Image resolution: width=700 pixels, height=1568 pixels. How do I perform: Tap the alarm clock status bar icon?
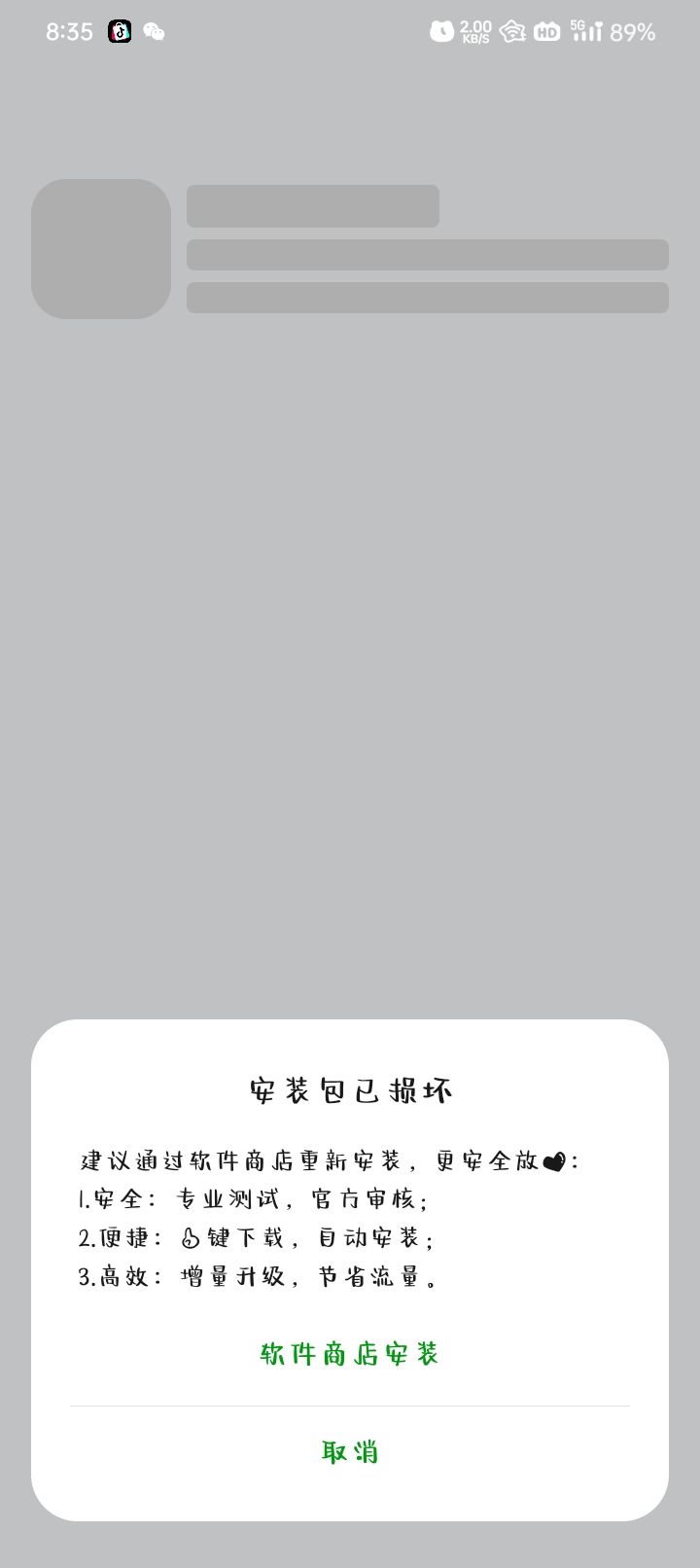tap(440, 31)
